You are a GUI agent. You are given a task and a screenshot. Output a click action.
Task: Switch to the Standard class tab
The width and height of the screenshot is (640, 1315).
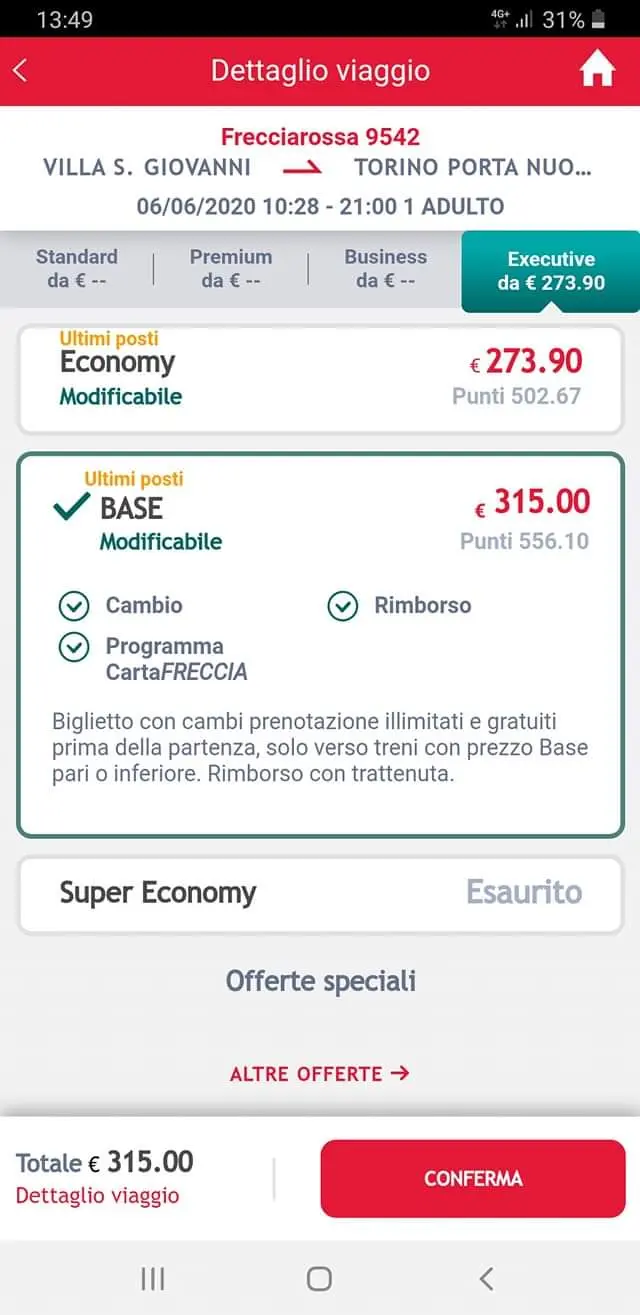(x=77, y=269)
